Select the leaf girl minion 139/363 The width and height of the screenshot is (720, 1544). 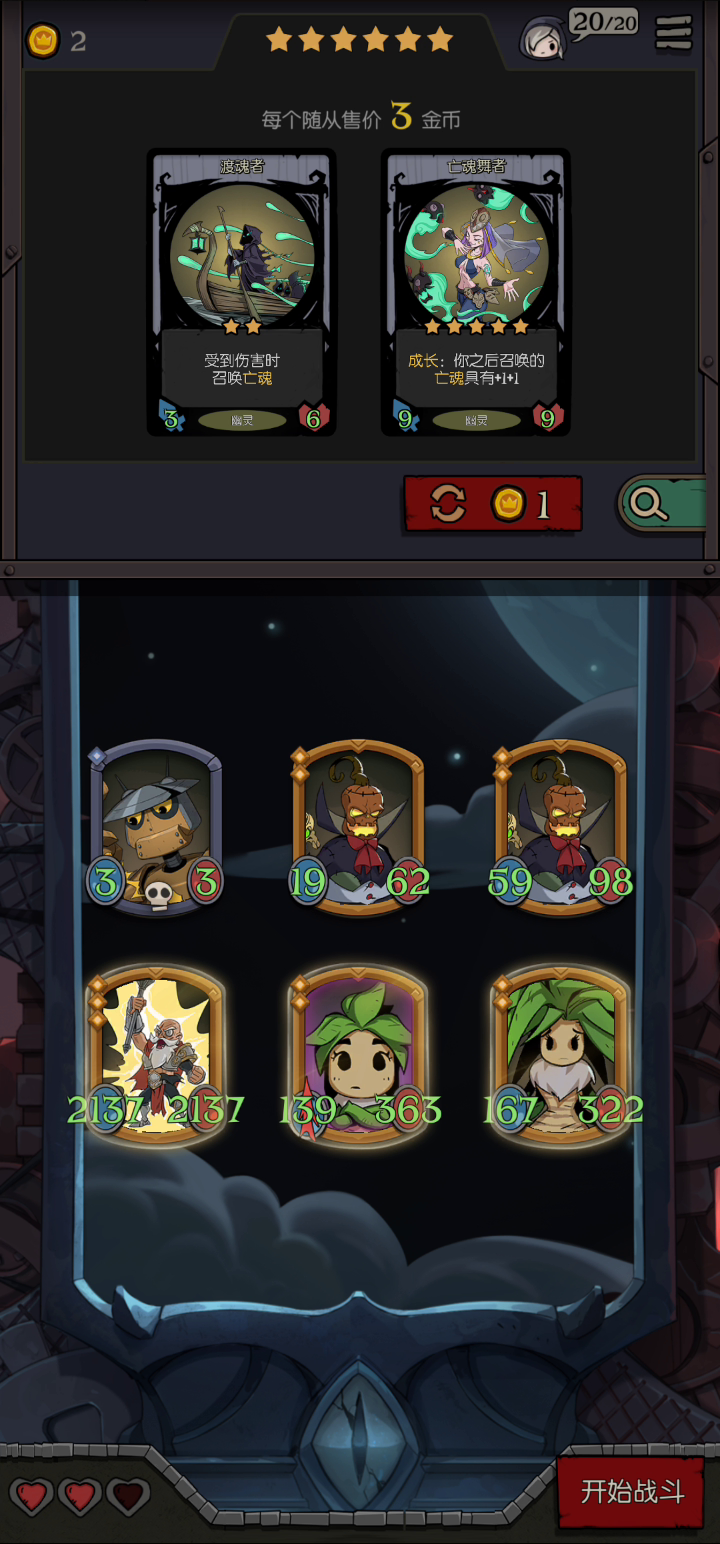coord(358,1054)
